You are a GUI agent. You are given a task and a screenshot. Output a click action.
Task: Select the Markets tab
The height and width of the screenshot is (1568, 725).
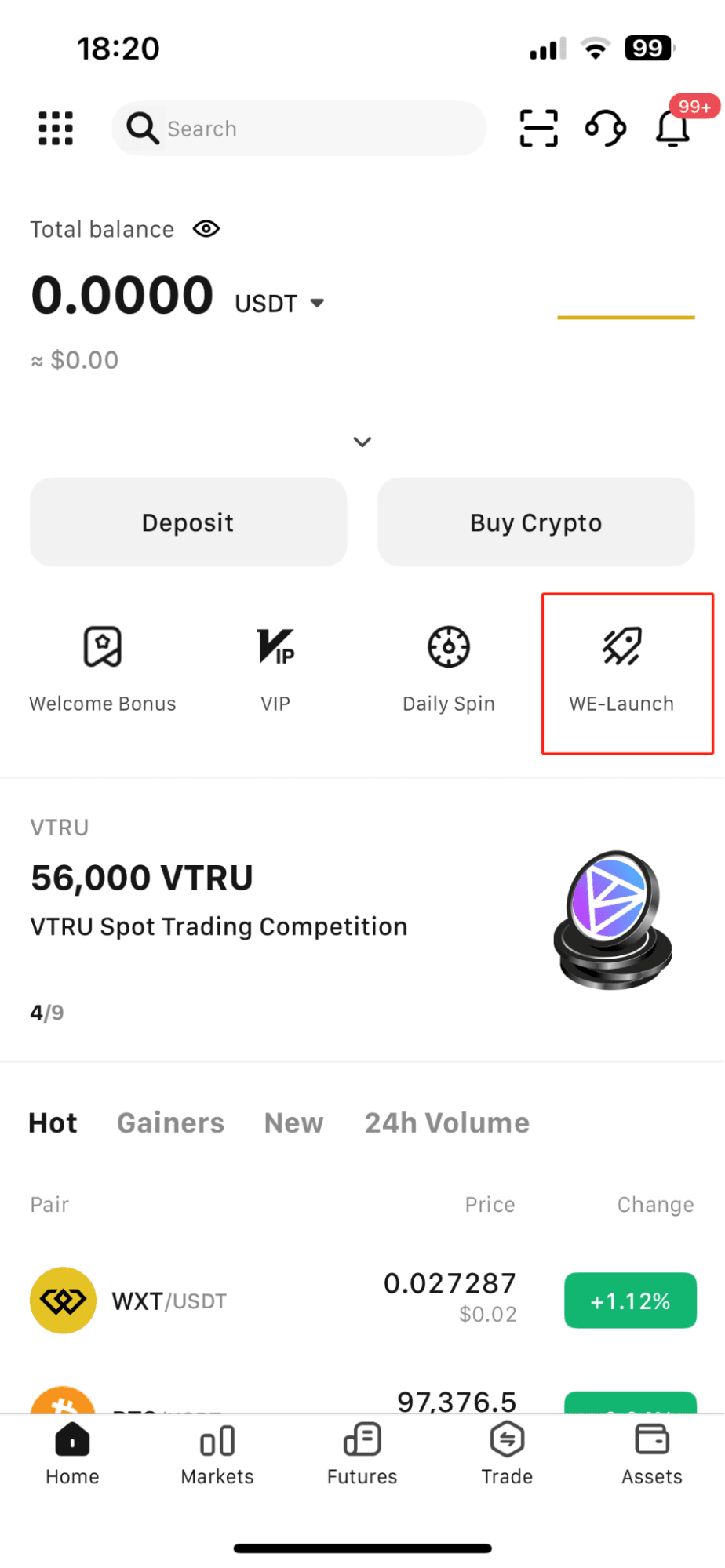click(x=217, y=1451)
